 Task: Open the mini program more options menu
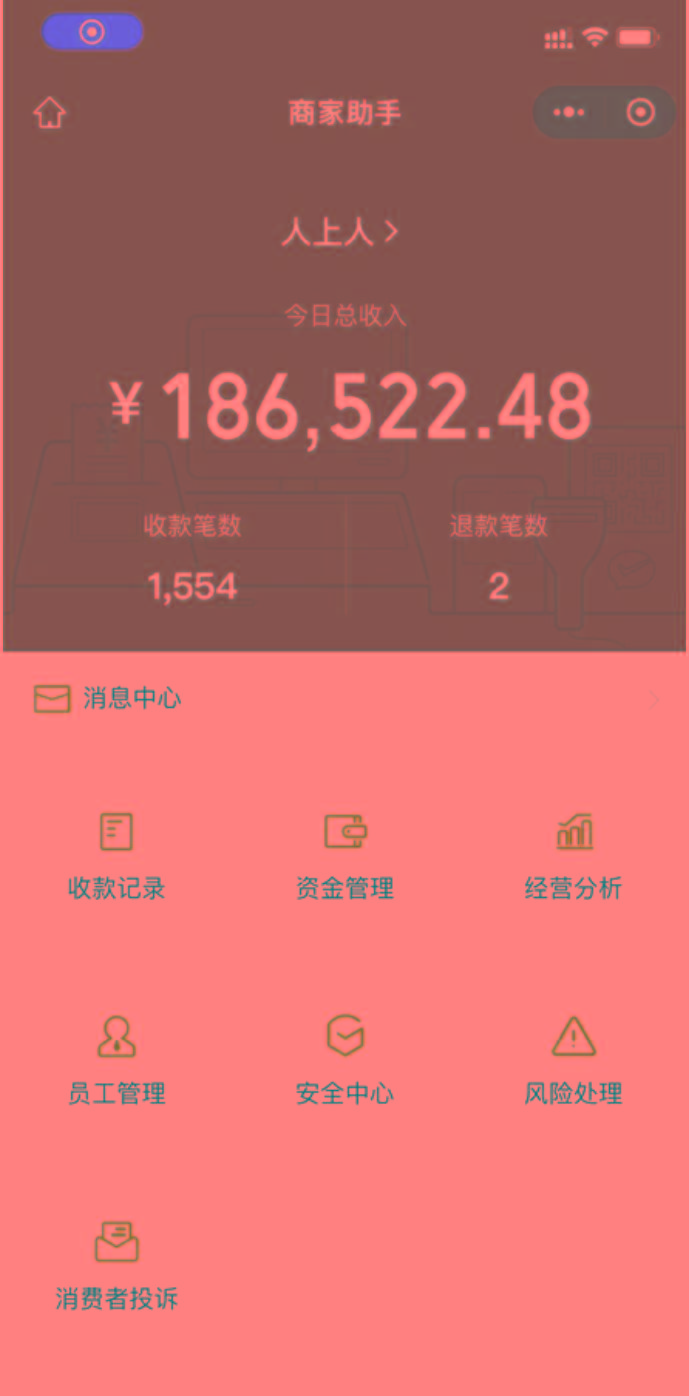[x=569, y=113]
